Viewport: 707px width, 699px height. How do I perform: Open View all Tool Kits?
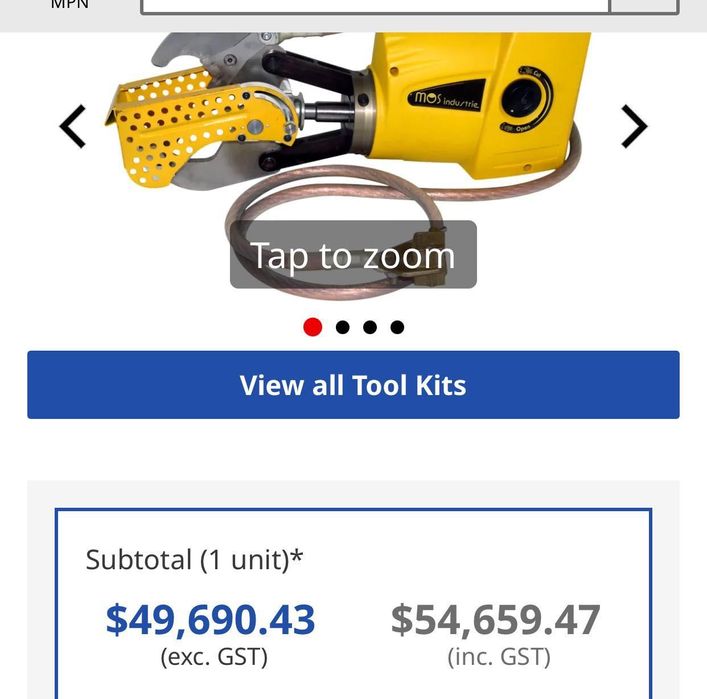[353, 385]
